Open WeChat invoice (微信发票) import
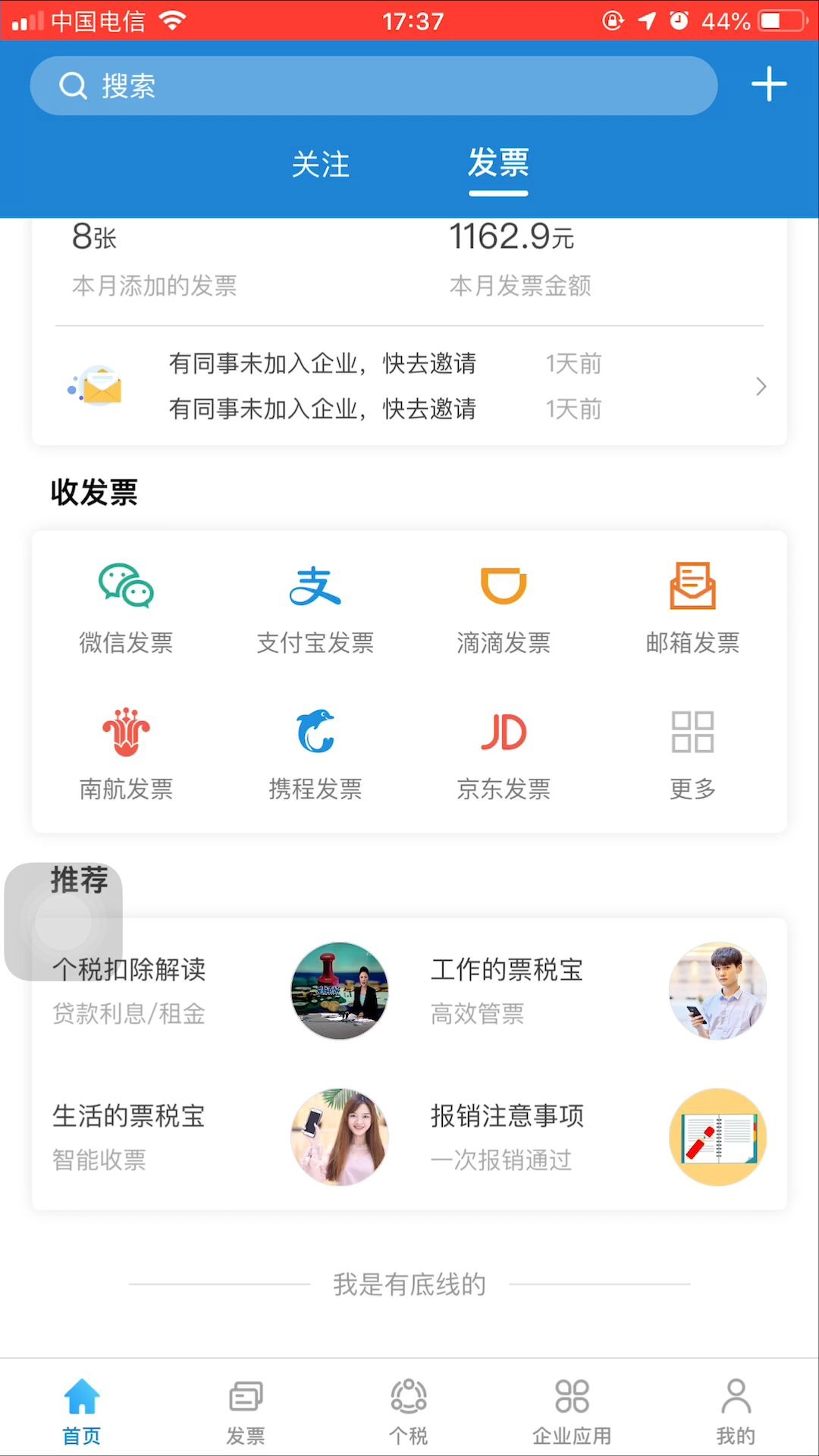 (x=126, y=607)
